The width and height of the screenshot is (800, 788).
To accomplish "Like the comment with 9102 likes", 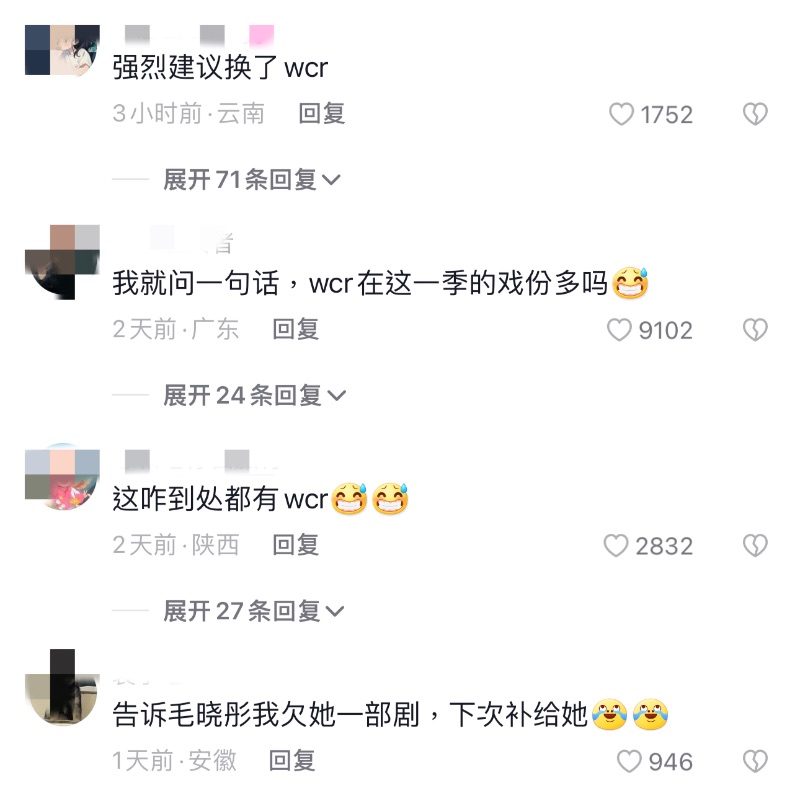I will [621, 330].
